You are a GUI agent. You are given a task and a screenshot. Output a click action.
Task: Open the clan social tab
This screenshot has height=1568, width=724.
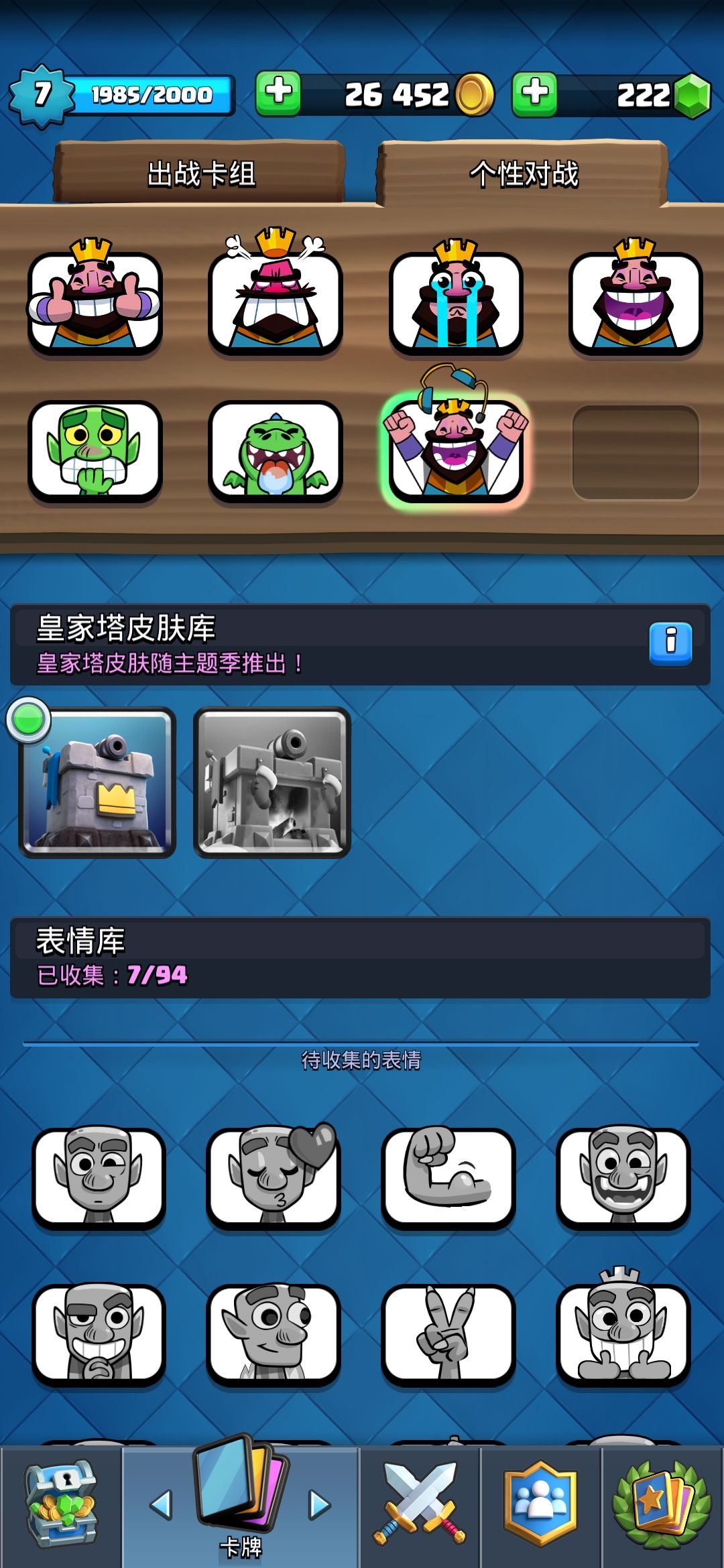coord(540,1505)
